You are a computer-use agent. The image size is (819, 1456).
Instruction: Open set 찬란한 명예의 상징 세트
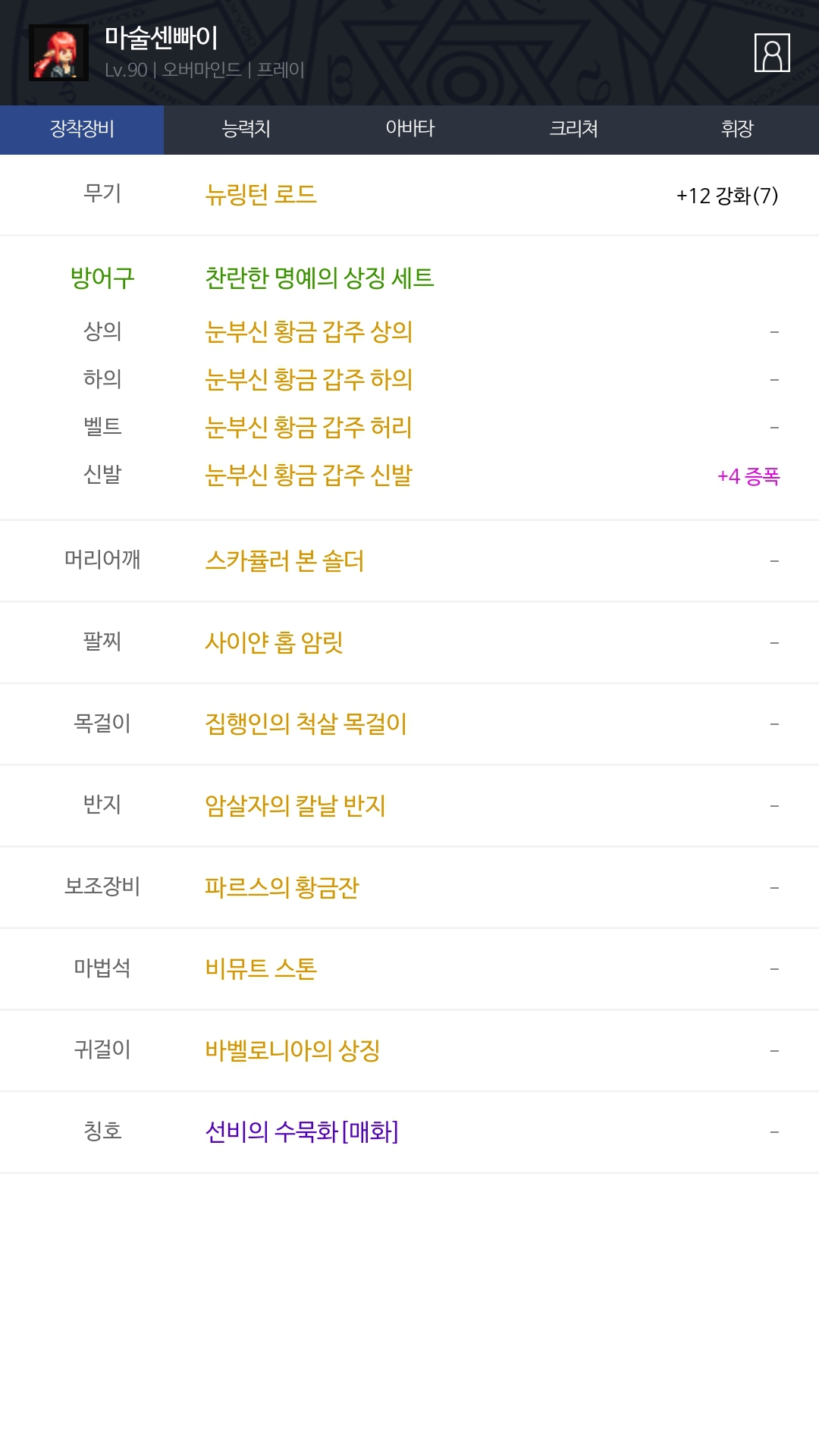pyautogui.click(x=319, y=278)
